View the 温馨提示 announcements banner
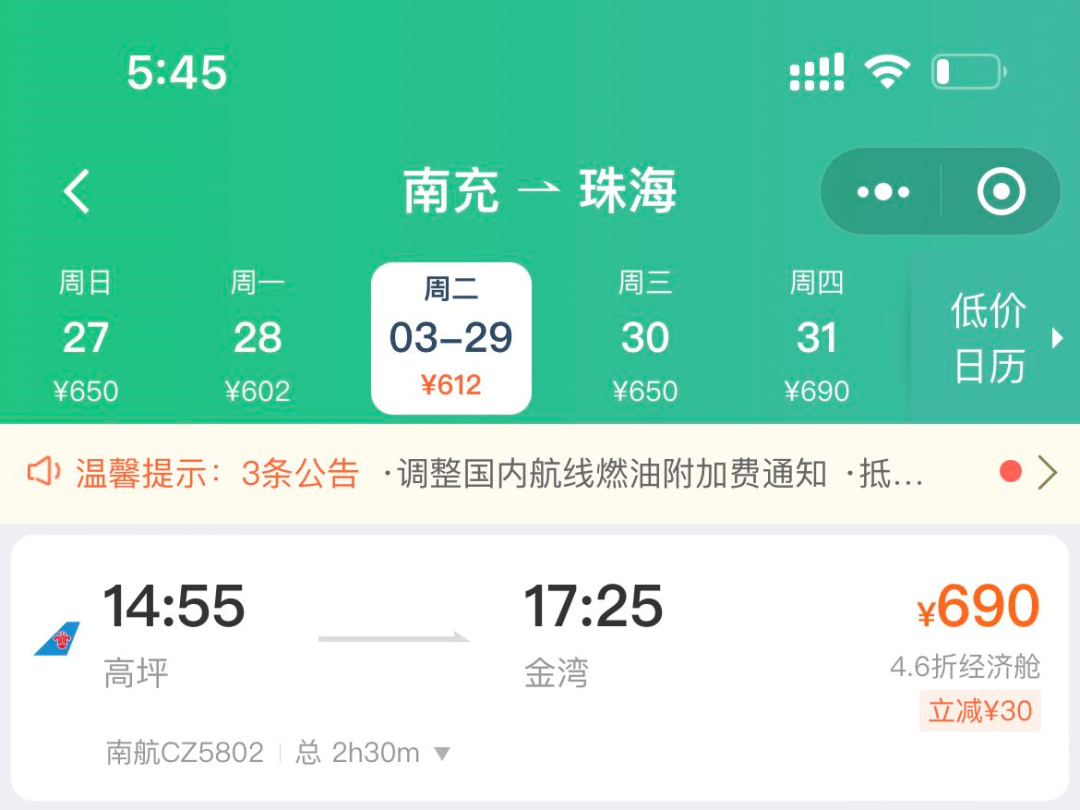 pyautogui.click(x=540, y=473)
